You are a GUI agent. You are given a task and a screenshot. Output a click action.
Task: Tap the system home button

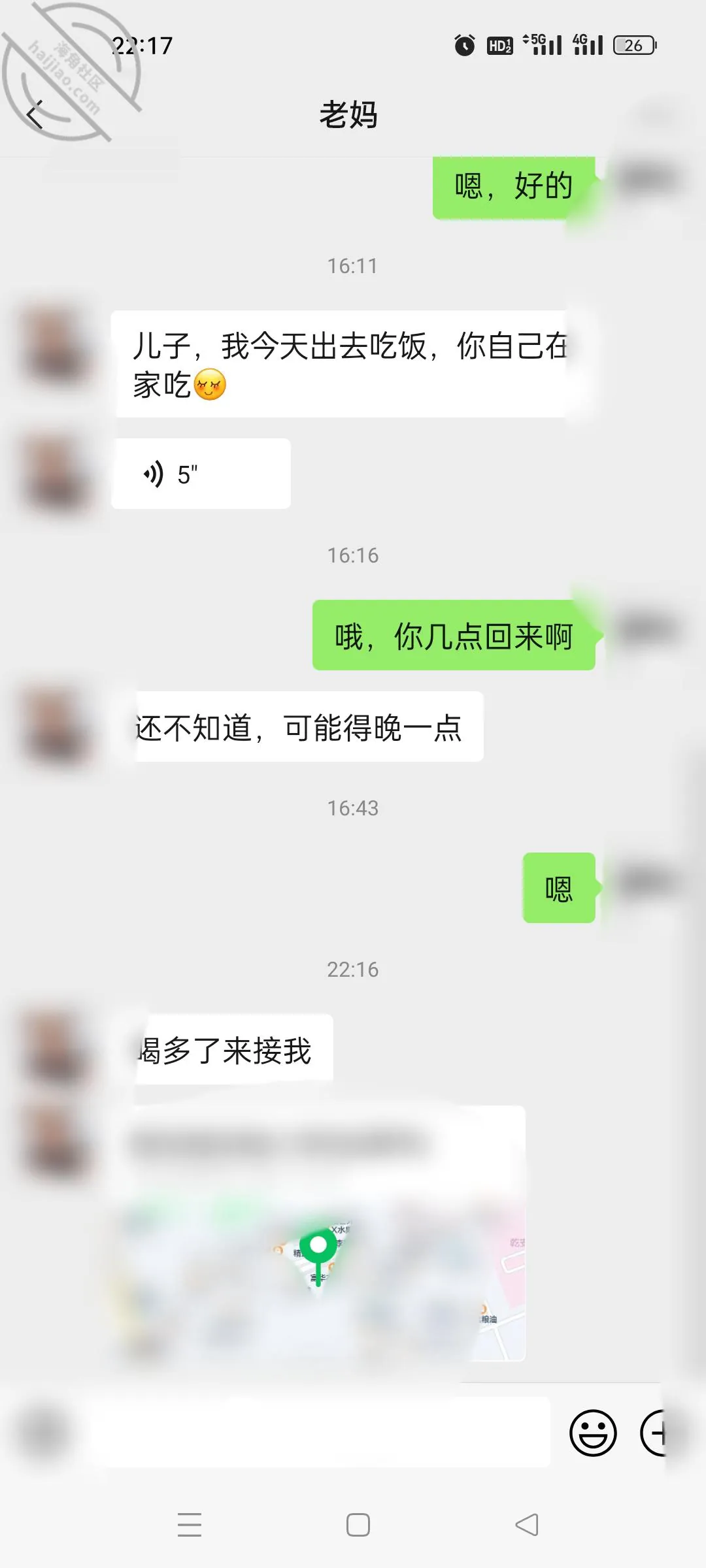click(x=358, y=1525)
